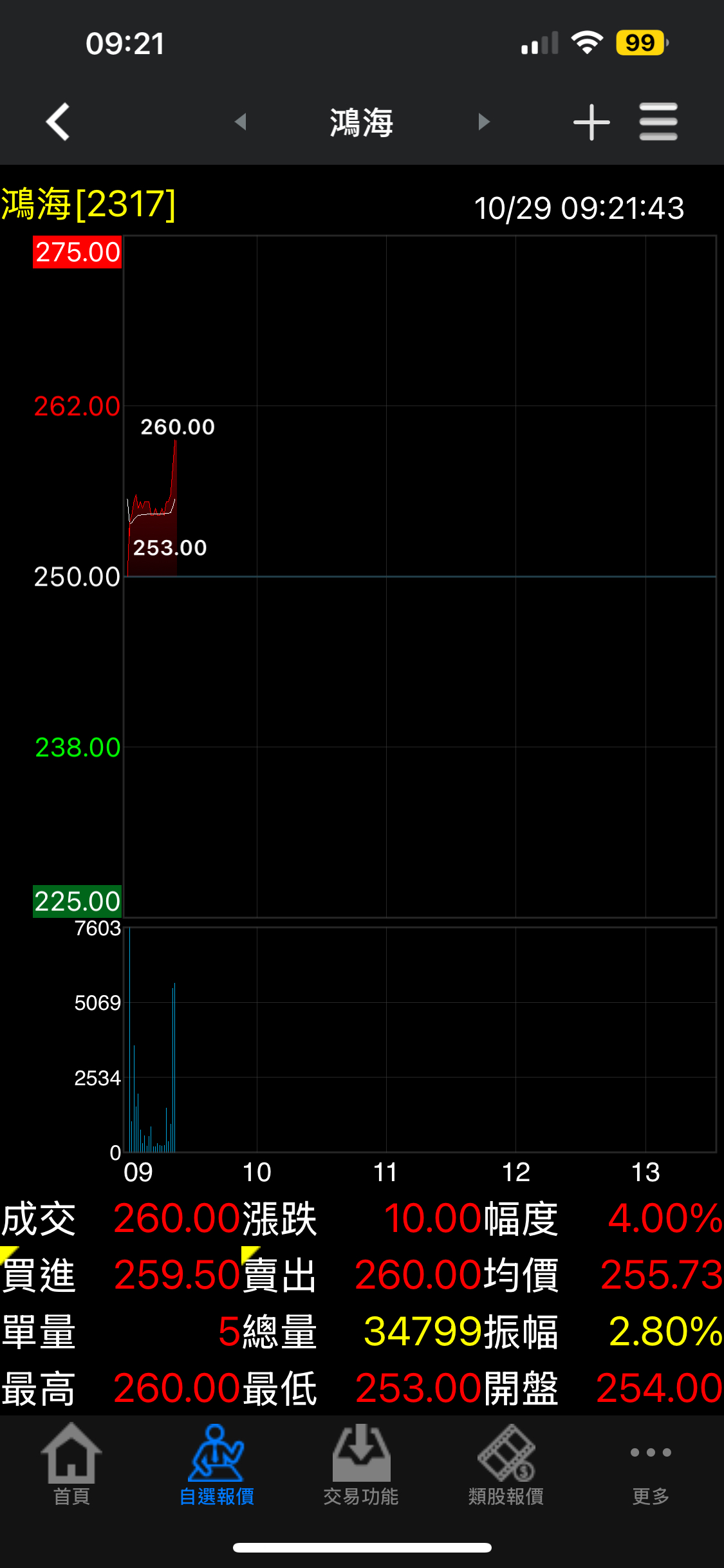
Task: Add 鴻海 with the plus icon
Action: 591,122
